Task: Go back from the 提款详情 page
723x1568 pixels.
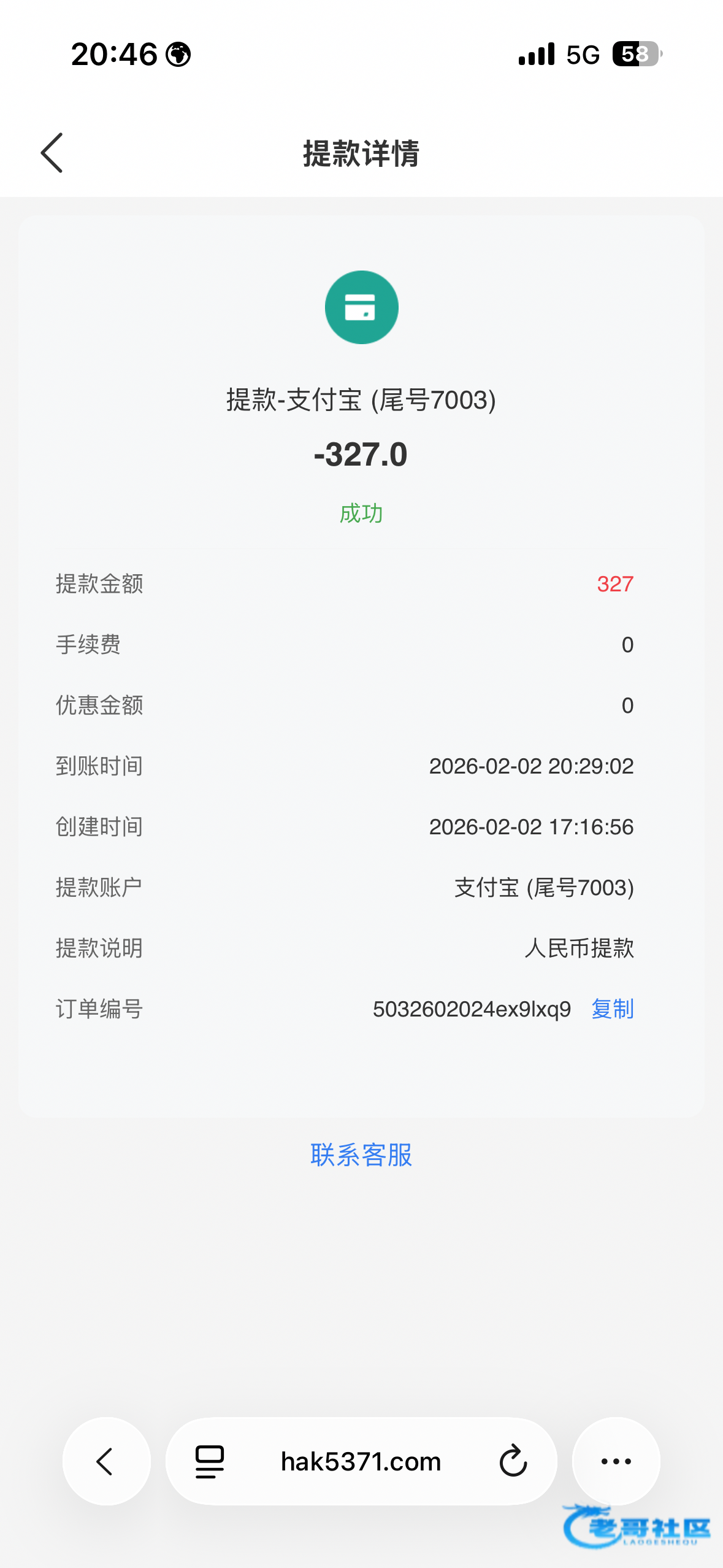Action: click(x=52, y=153)
